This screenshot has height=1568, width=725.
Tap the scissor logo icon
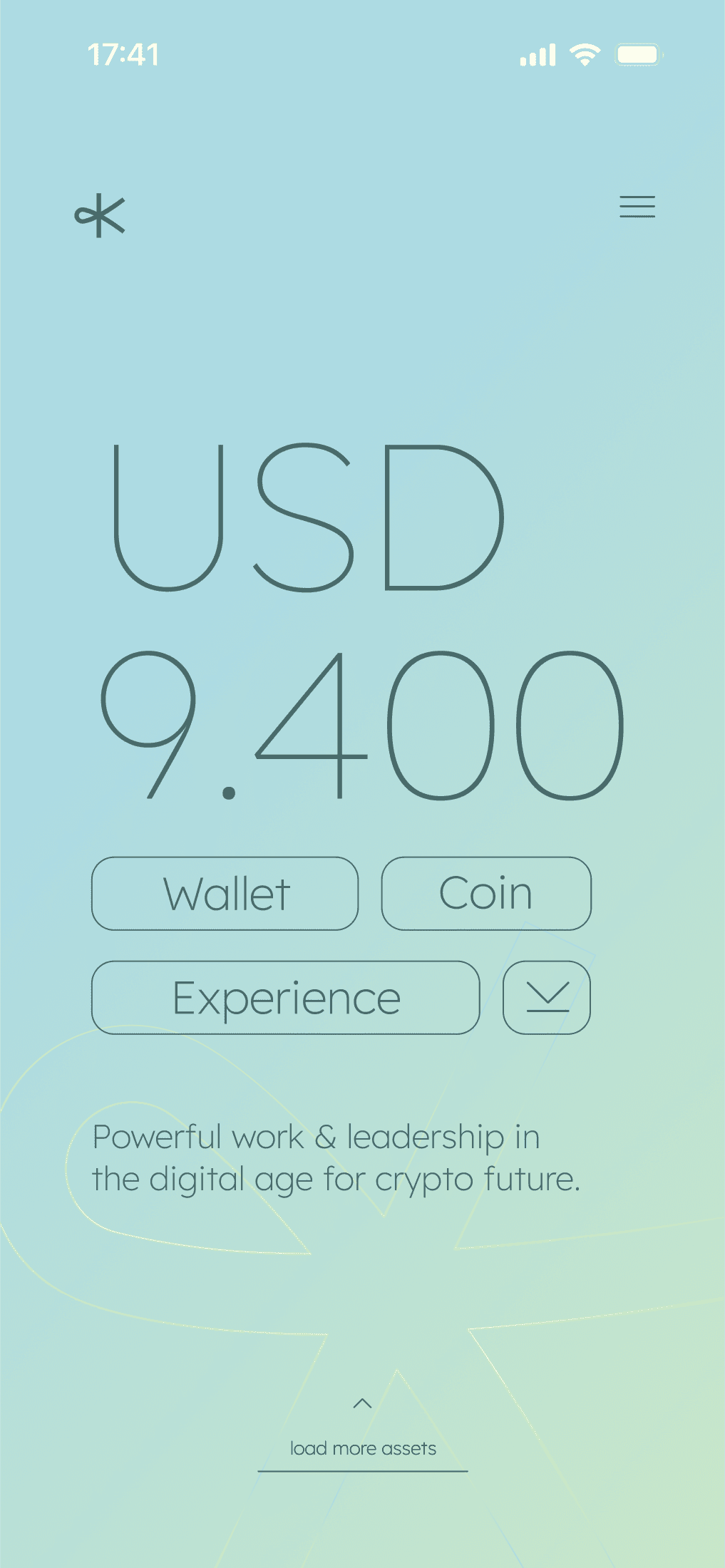pyautogui.click(x=101, y=215)
